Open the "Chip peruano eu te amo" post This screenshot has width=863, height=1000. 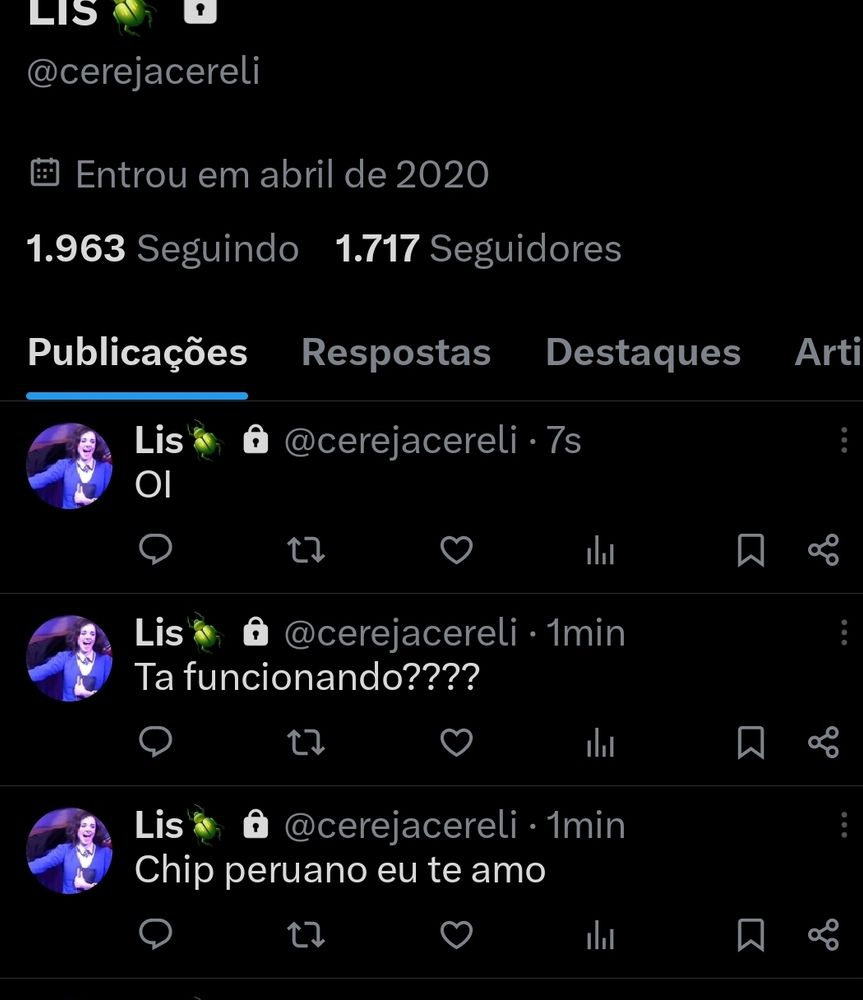point(340,870)
